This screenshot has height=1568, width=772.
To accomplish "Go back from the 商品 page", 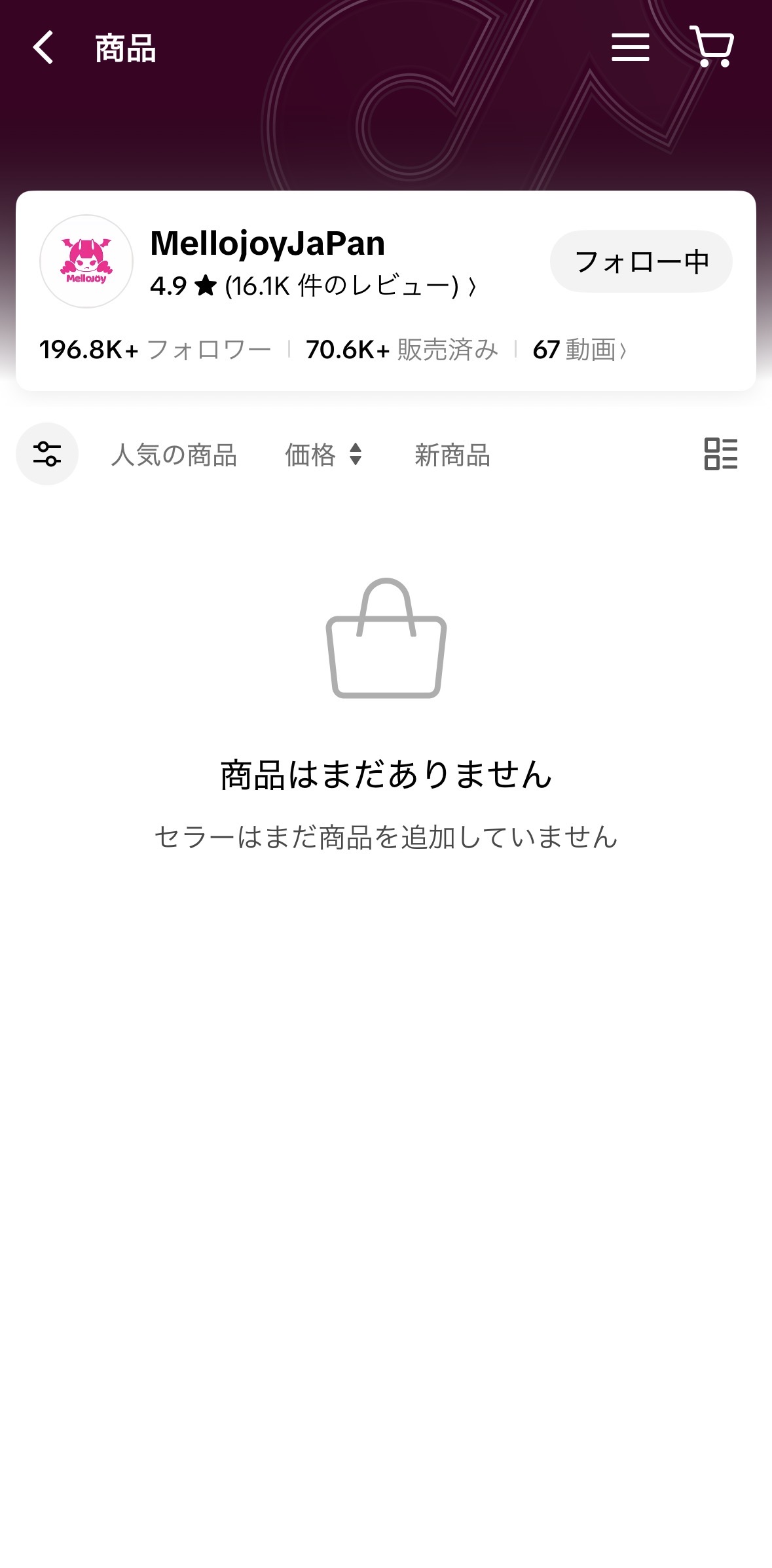I will coord(43,48).
